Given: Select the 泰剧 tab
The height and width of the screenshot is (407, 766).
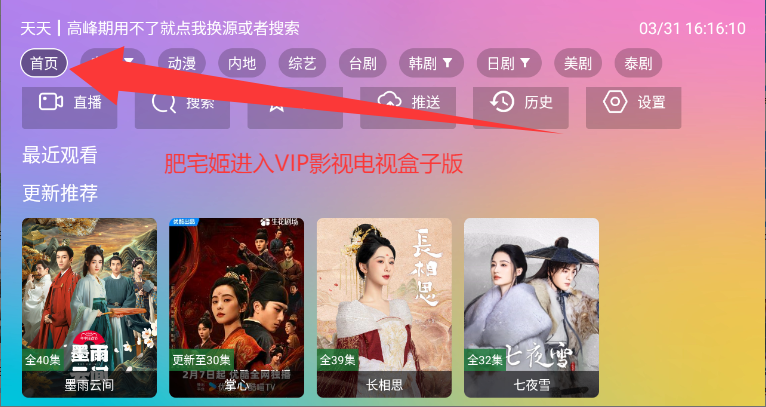Looking at the screenshot, I should point(637,64).
